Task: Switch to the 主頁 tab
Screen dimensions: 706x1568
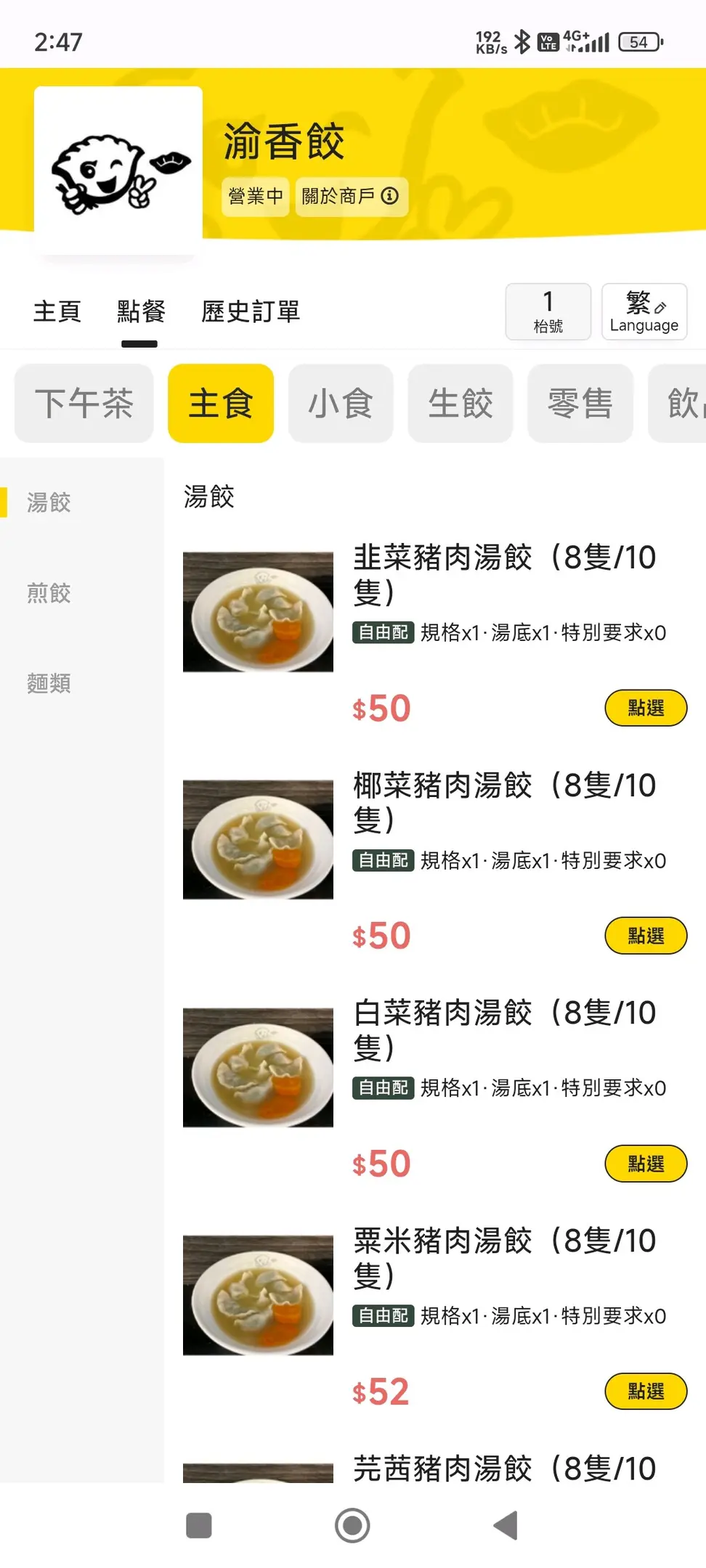Action: click(57, 311)
